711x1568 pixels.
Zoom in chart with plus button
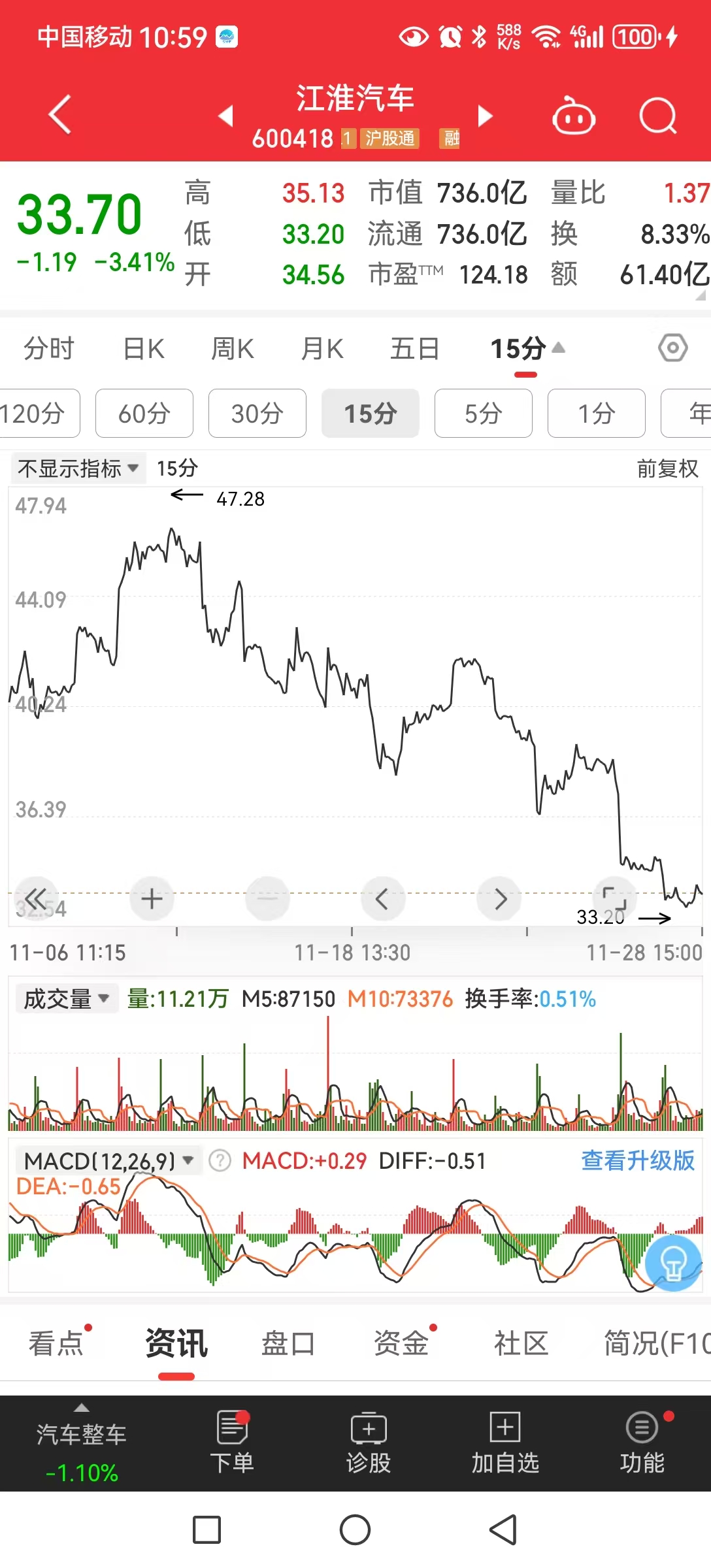tap(152, 899)
